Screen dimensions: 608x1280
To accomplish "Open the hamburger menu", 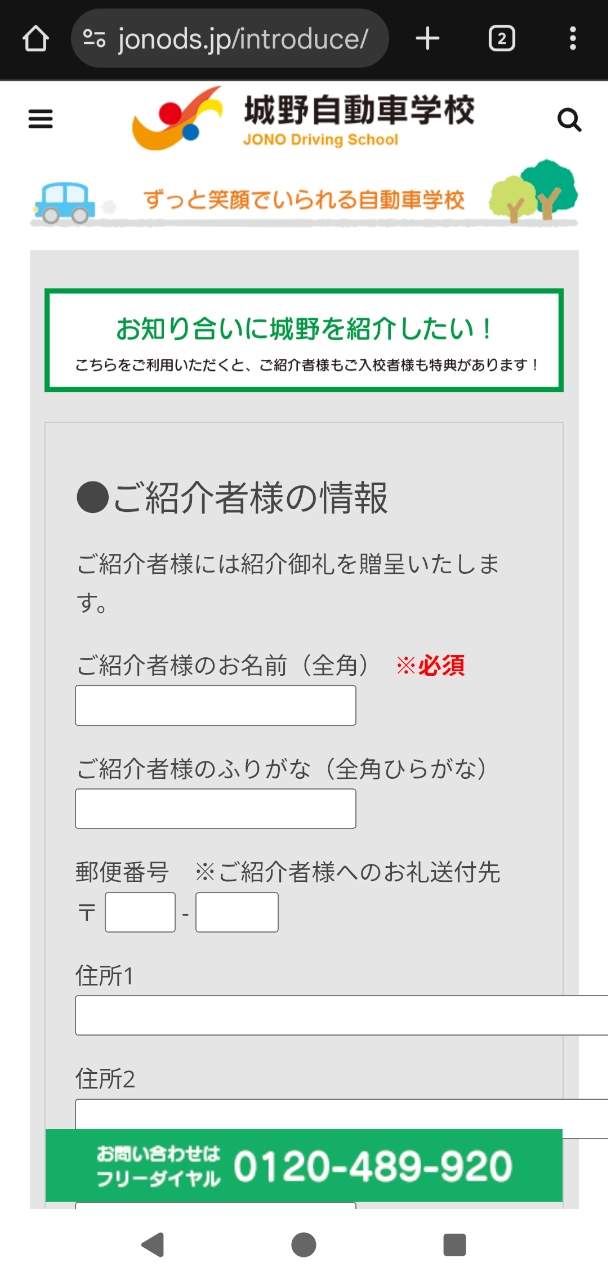I will (40, 120).
